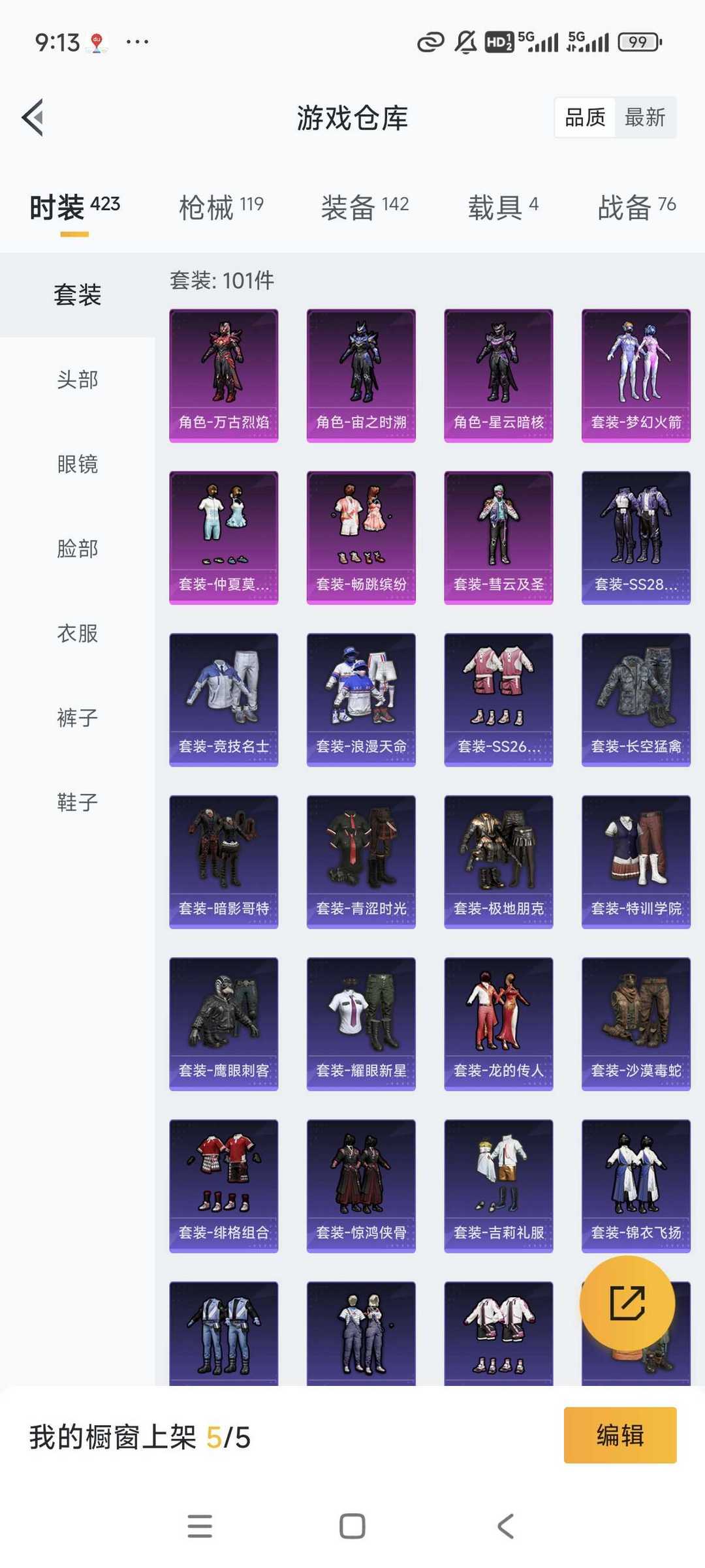Choose the 脸部 category
Image resolution: width=705 pixels, height=1568 pixels.
[x=78, y=549]
